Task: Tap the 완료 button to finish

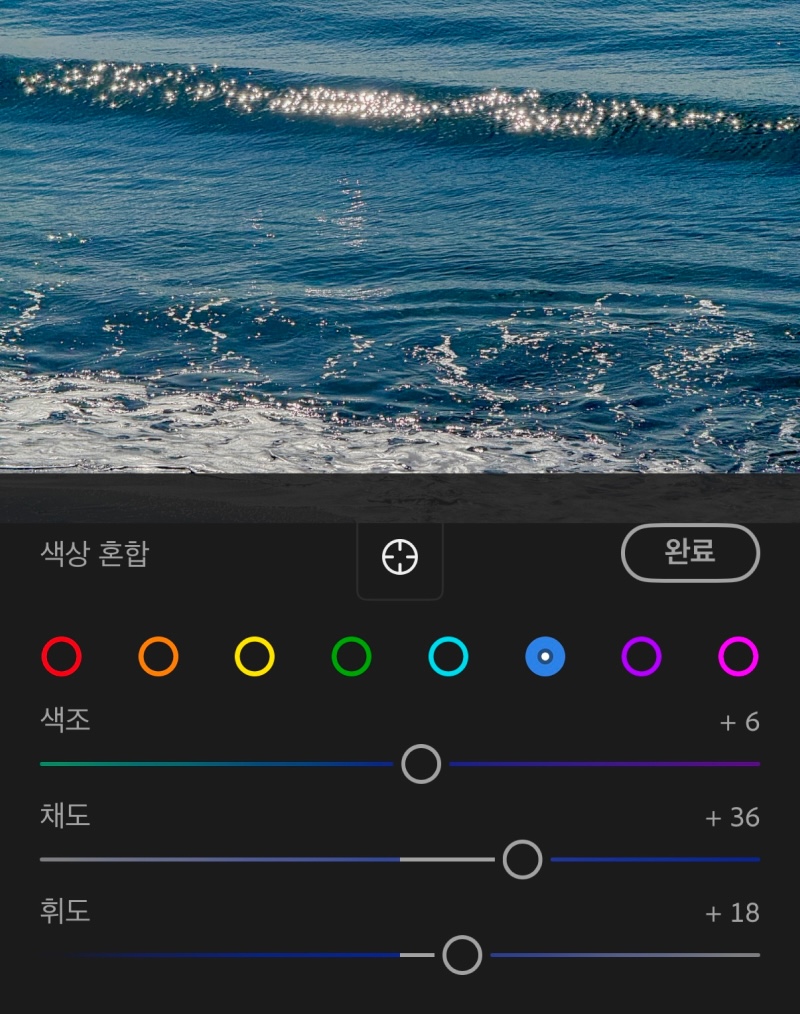Action: click(x=690, y=552)
